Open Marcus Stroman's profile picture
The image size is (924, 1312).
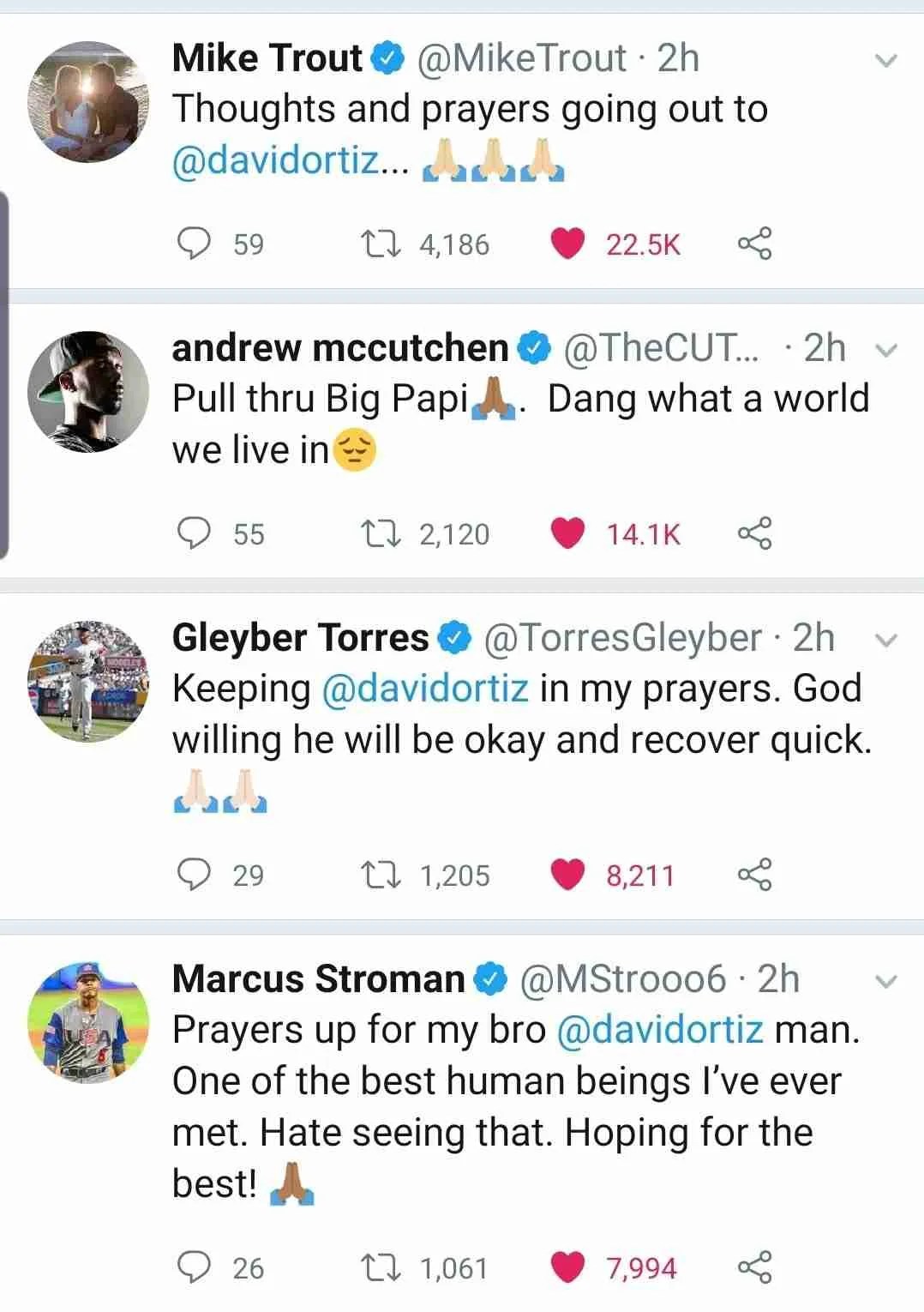click(88, 1022)
